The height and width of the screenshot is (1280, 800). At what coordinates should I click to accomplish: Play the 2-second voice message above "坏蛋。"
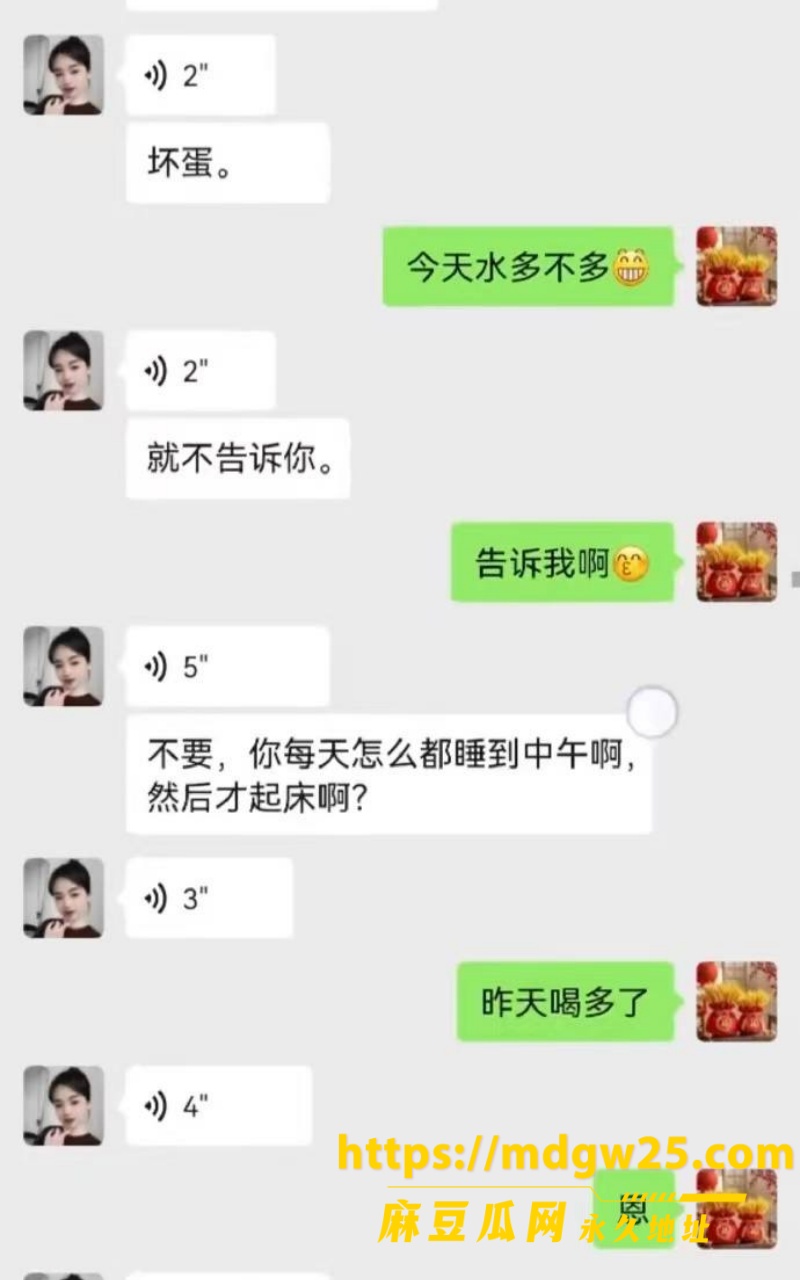click(200, 75)
